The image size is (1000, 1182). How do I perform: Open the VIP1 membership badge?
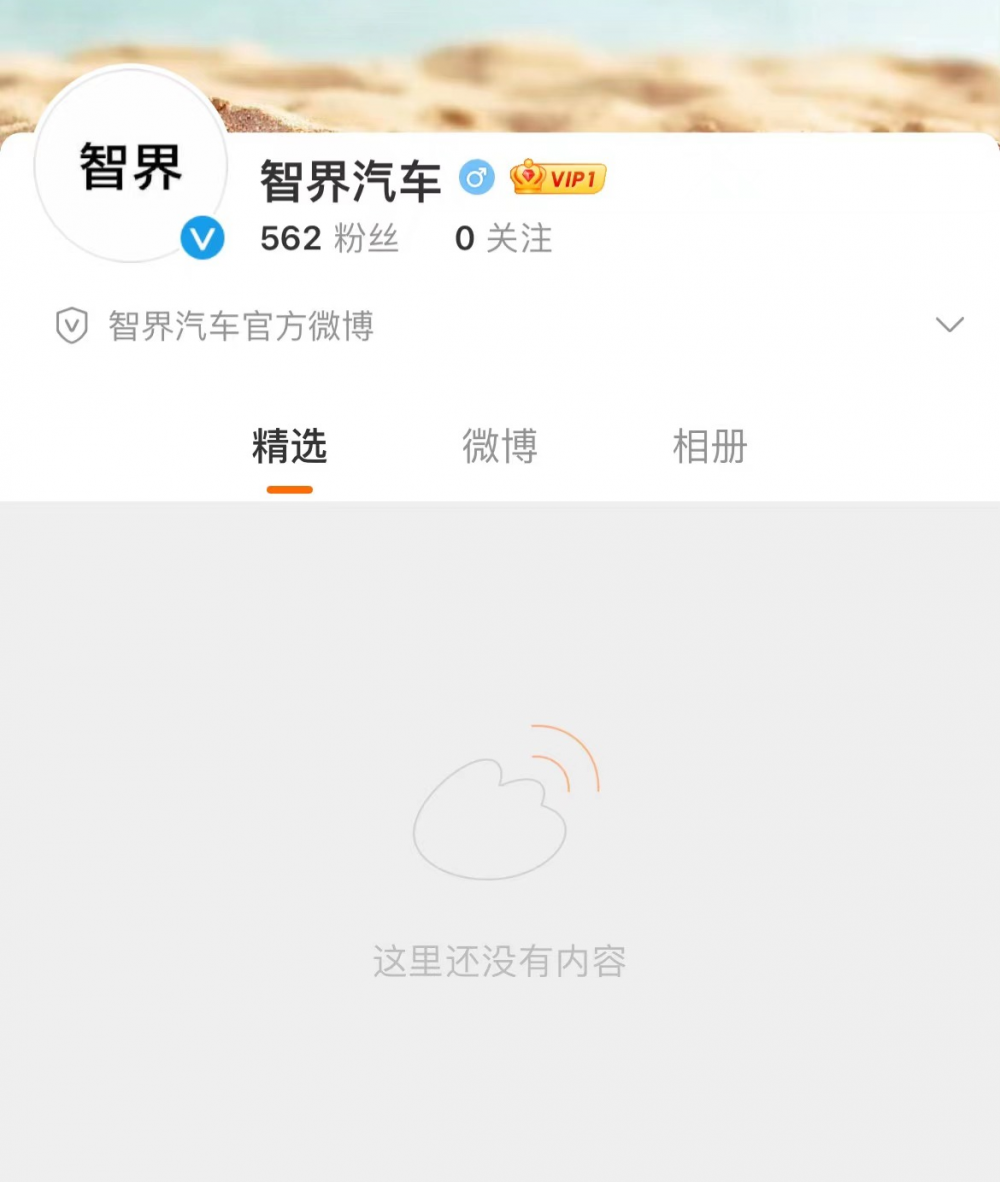point(558,178)
